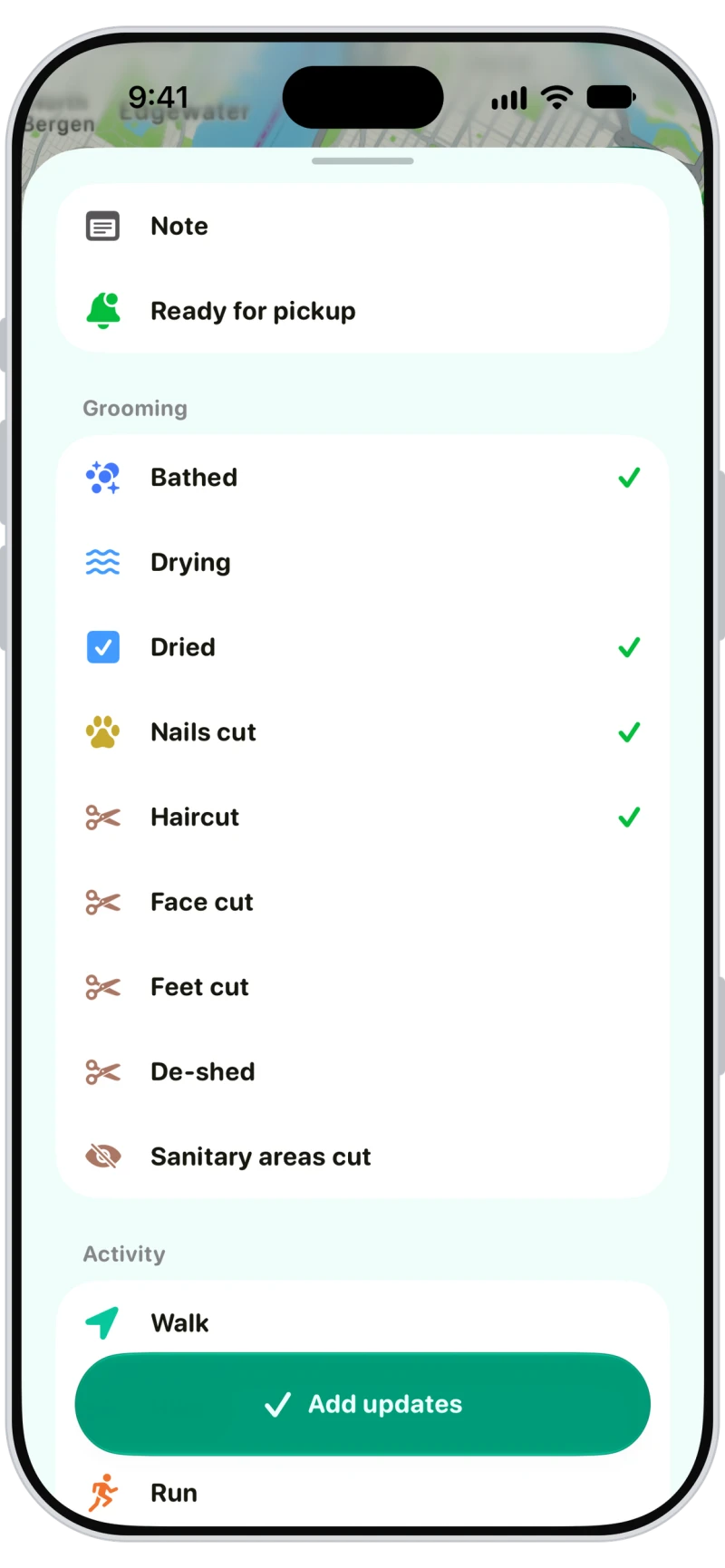Select the Drying update

(362, 562)
